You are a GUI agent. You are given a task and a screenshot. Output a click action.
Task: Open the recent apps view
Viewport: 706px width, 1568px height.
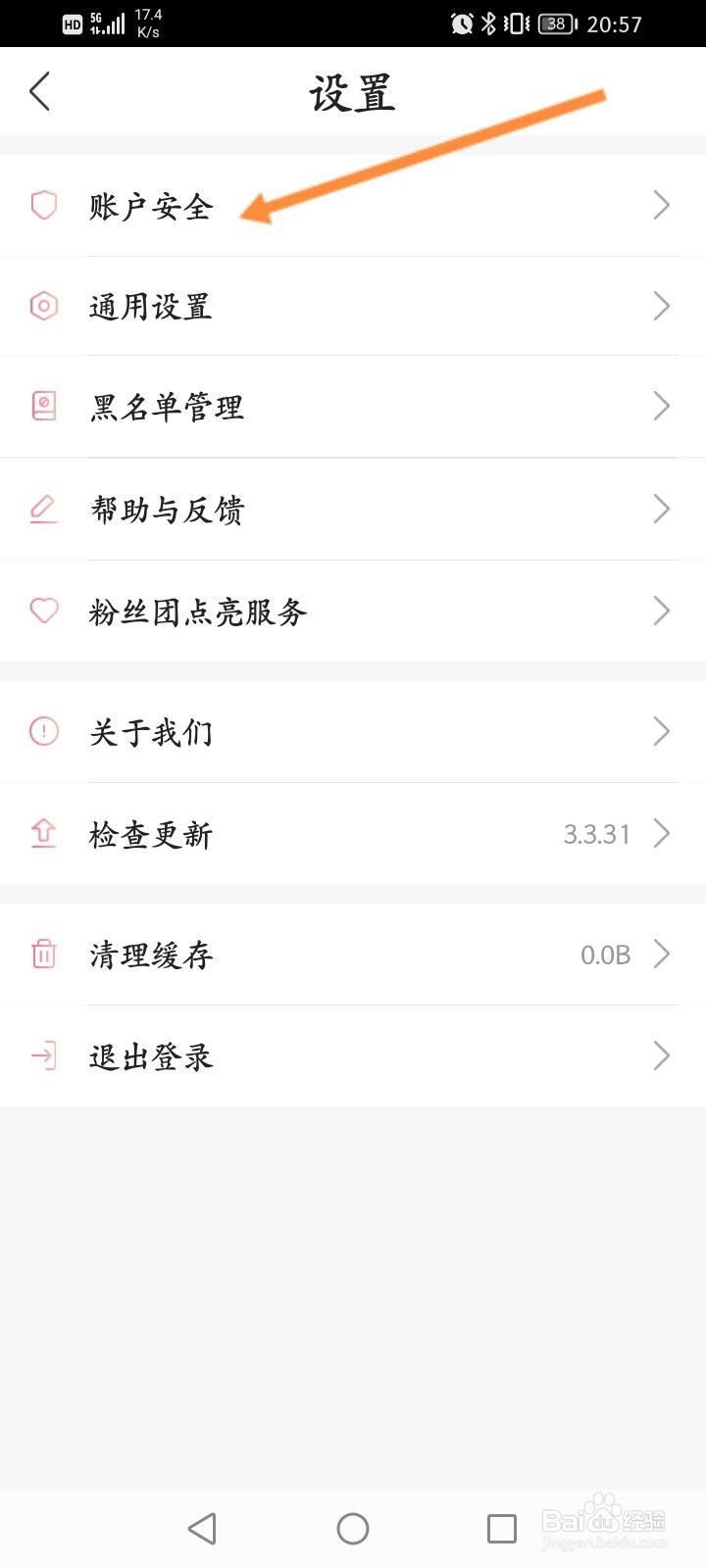(x=502, y=1529)
